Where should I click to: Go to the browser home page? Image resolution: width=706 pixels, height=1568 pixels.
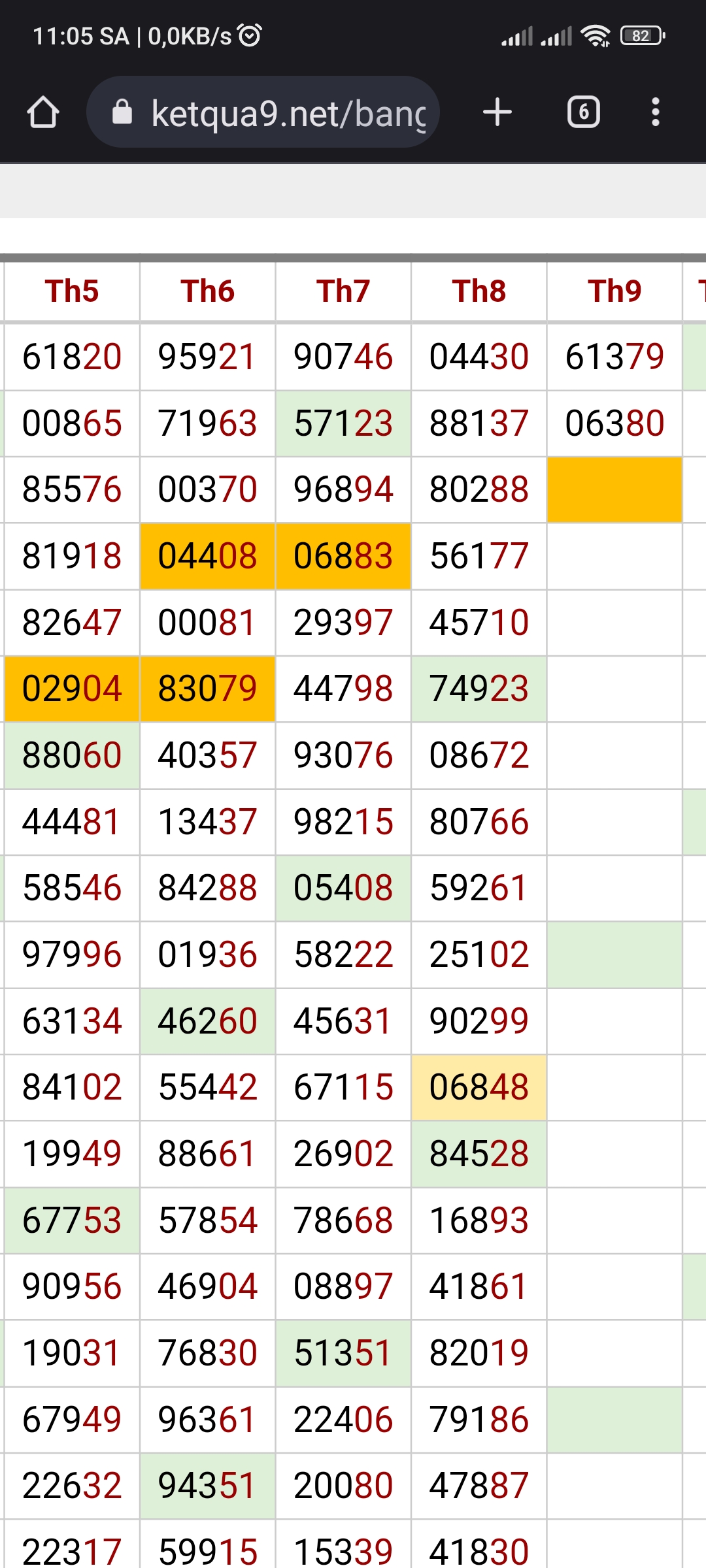[x=43, y=112]
